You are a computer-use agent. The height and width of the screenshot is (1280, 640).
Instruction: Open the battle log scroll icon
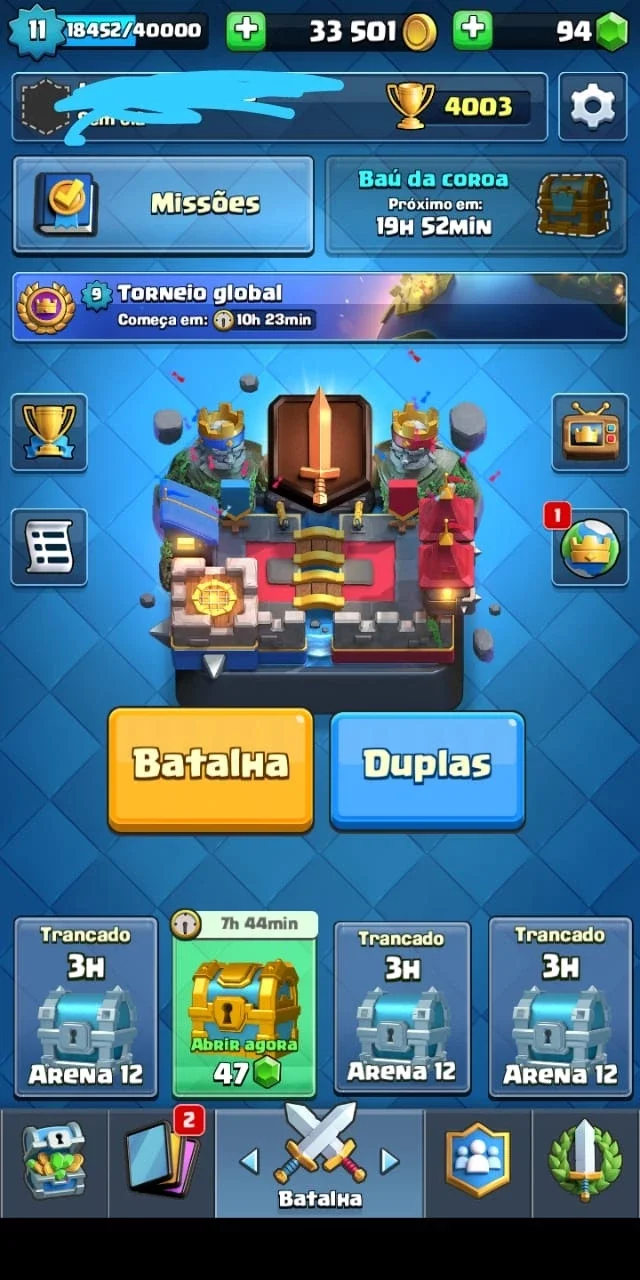pos(49,547)
